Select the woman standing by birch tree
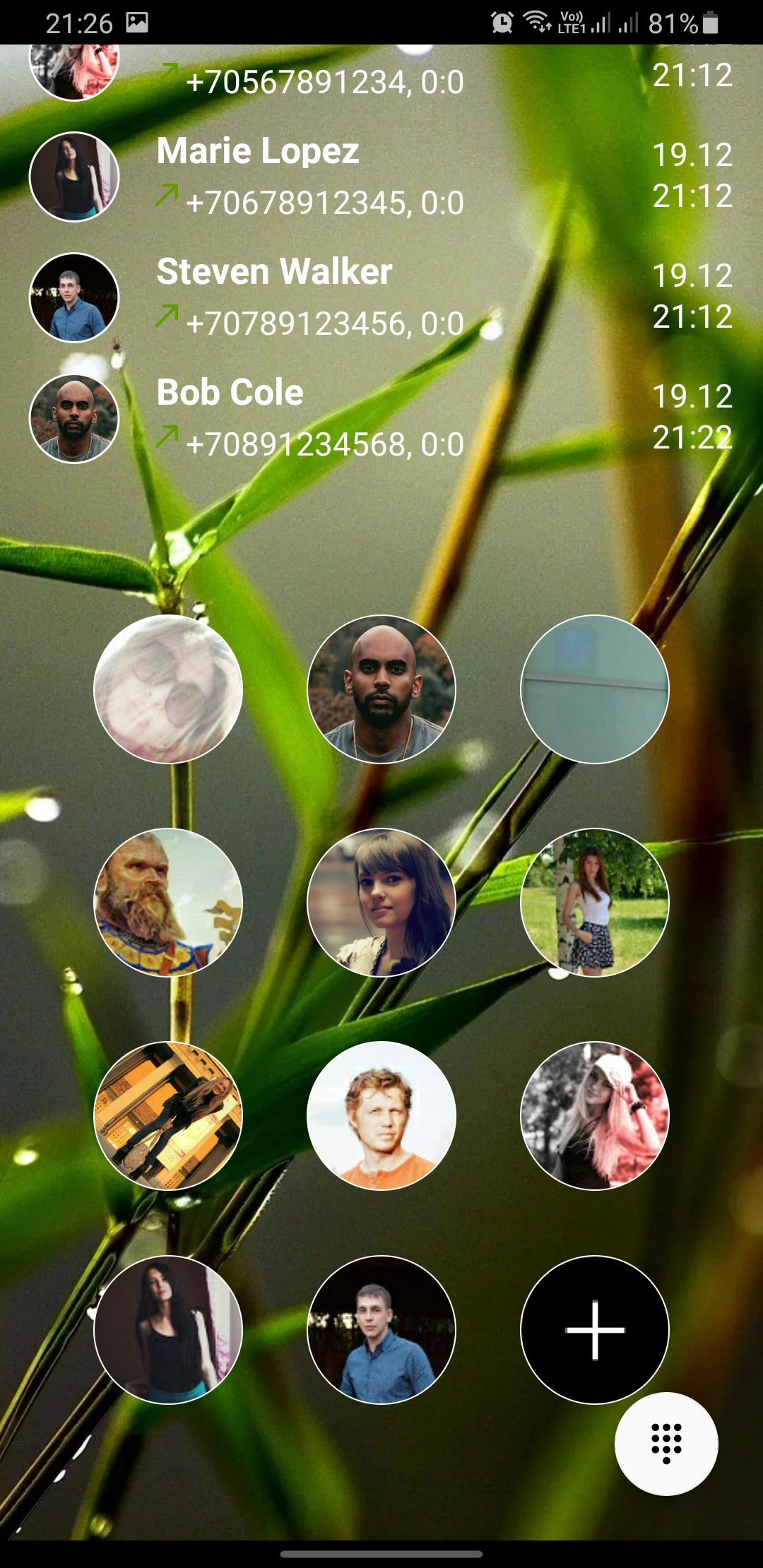The width and height of the screenshot is (763, 1568). click(594, 902)
